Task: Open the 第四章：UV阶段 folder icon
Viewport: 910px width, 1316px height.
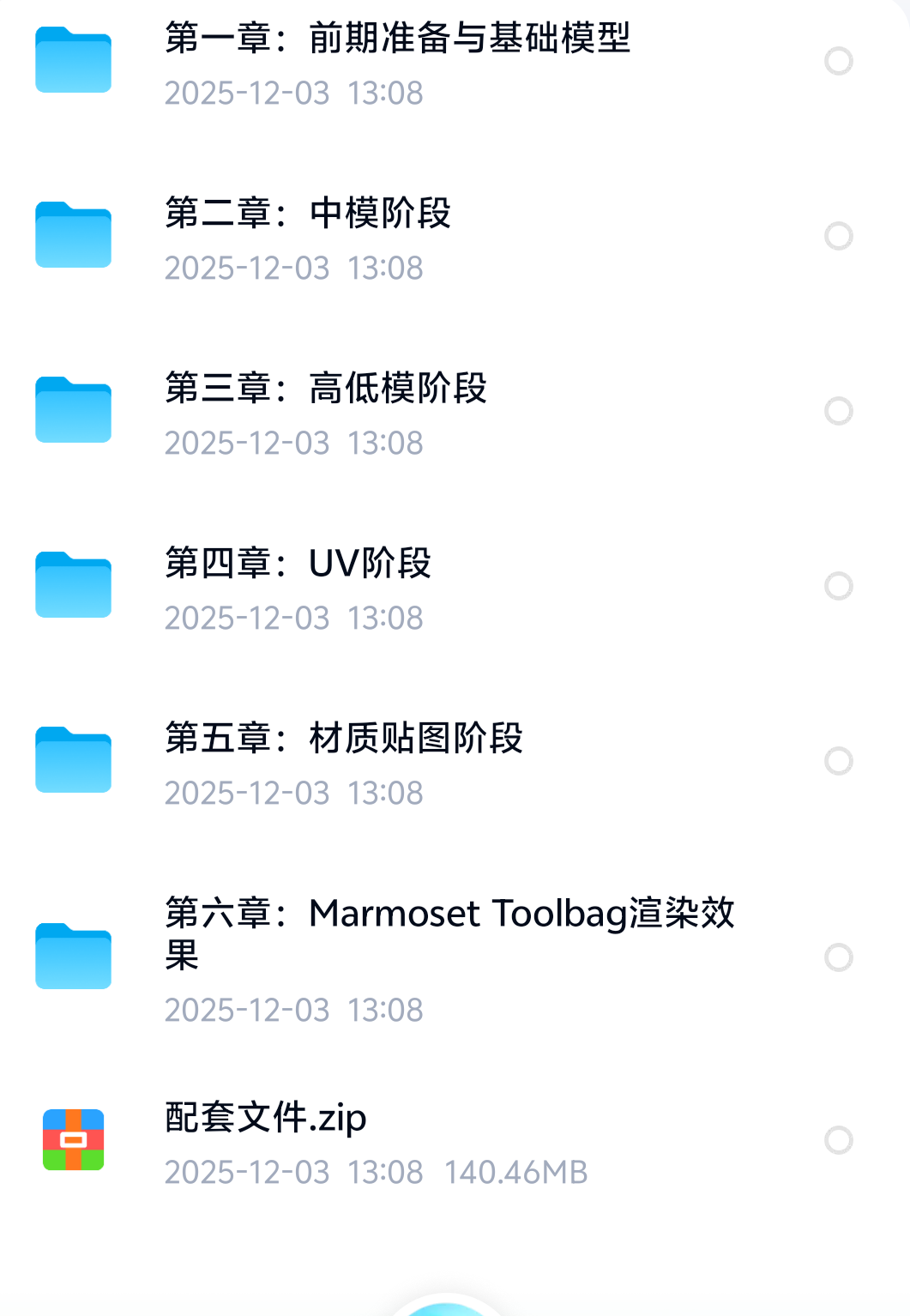Action: click(73, 585)
